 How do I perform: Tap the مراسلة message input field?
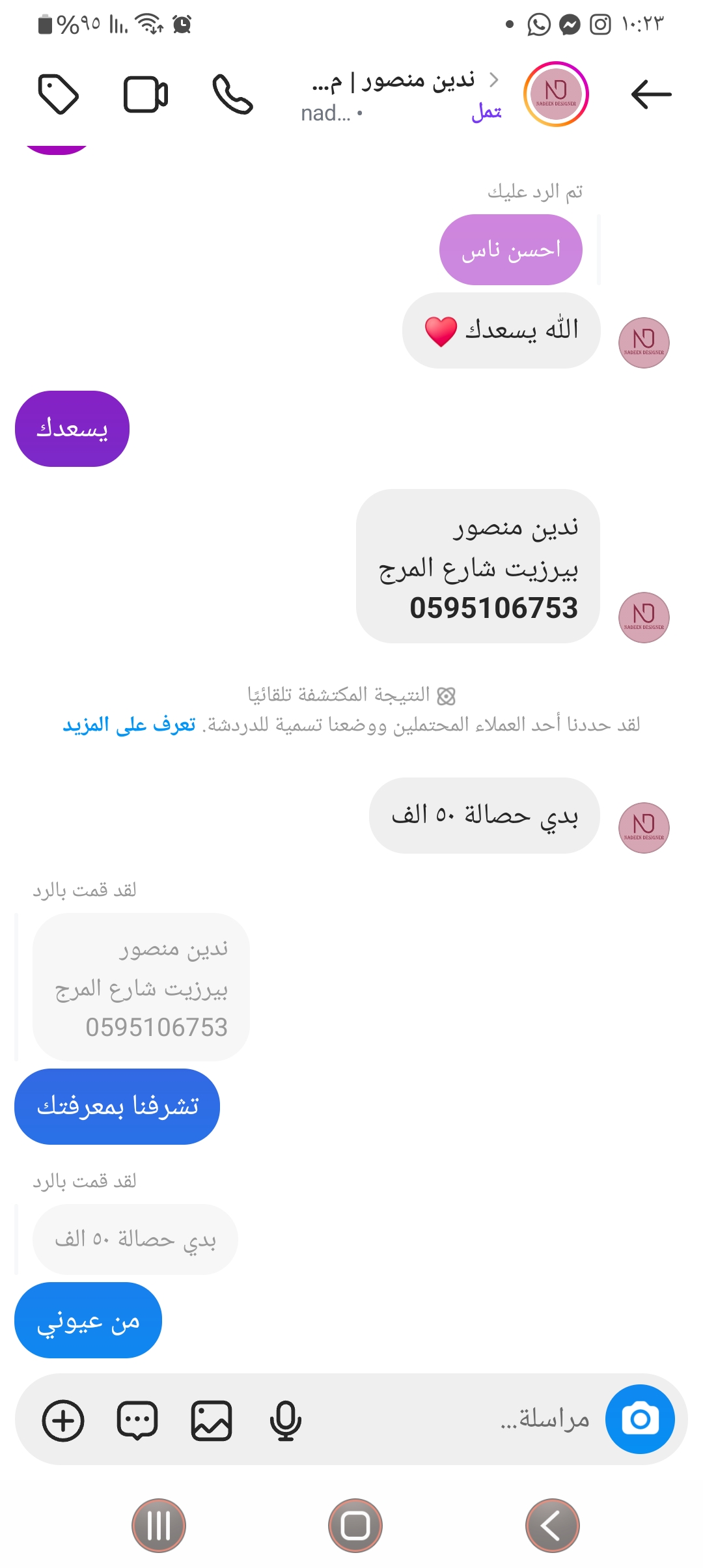(456, 1419)
